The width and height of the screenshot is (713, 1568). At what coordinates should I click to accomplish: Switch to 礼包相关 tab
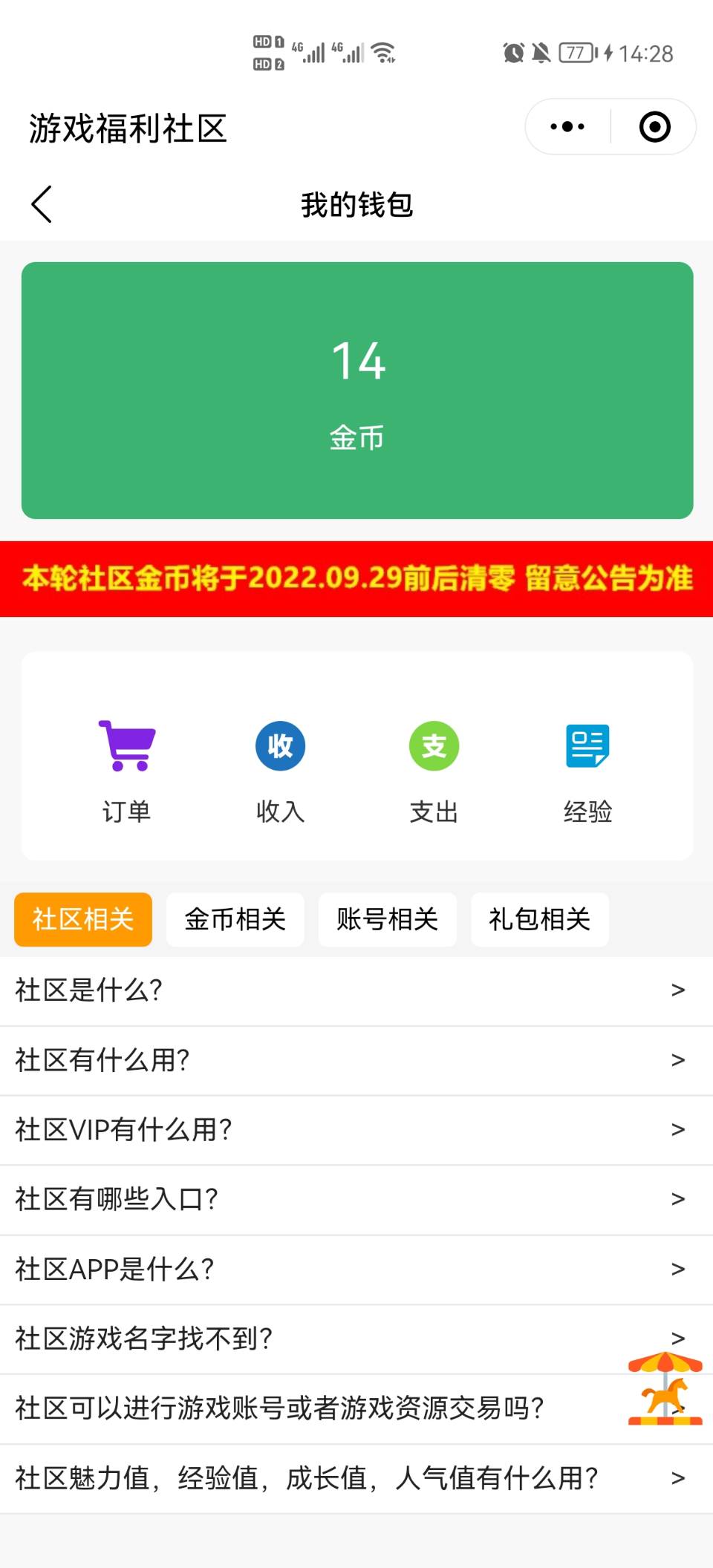pyautogui.click(x=539, y=919)
